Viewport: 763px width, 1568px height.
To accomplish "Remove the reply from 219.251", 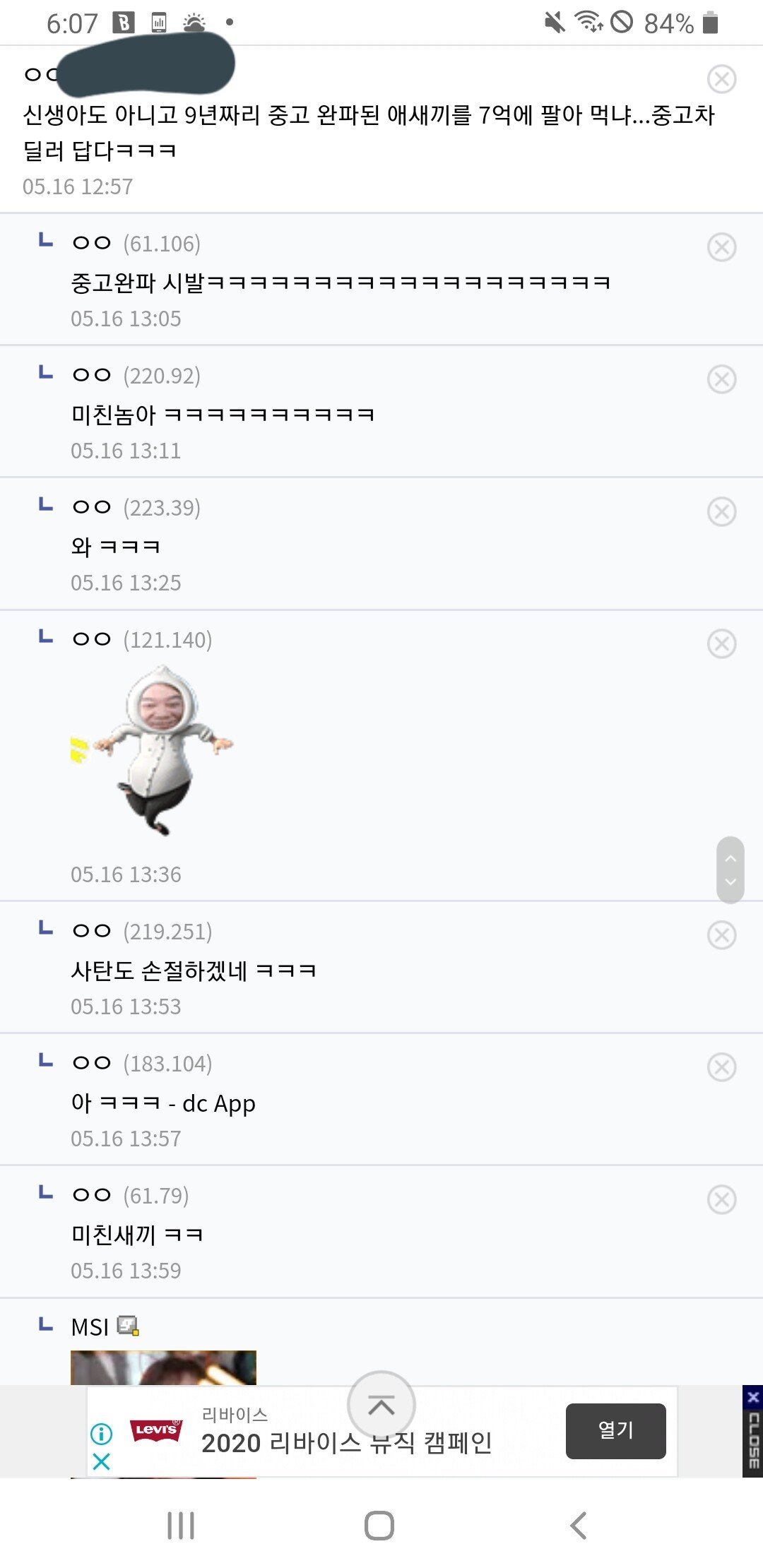I will coord(721,935).
